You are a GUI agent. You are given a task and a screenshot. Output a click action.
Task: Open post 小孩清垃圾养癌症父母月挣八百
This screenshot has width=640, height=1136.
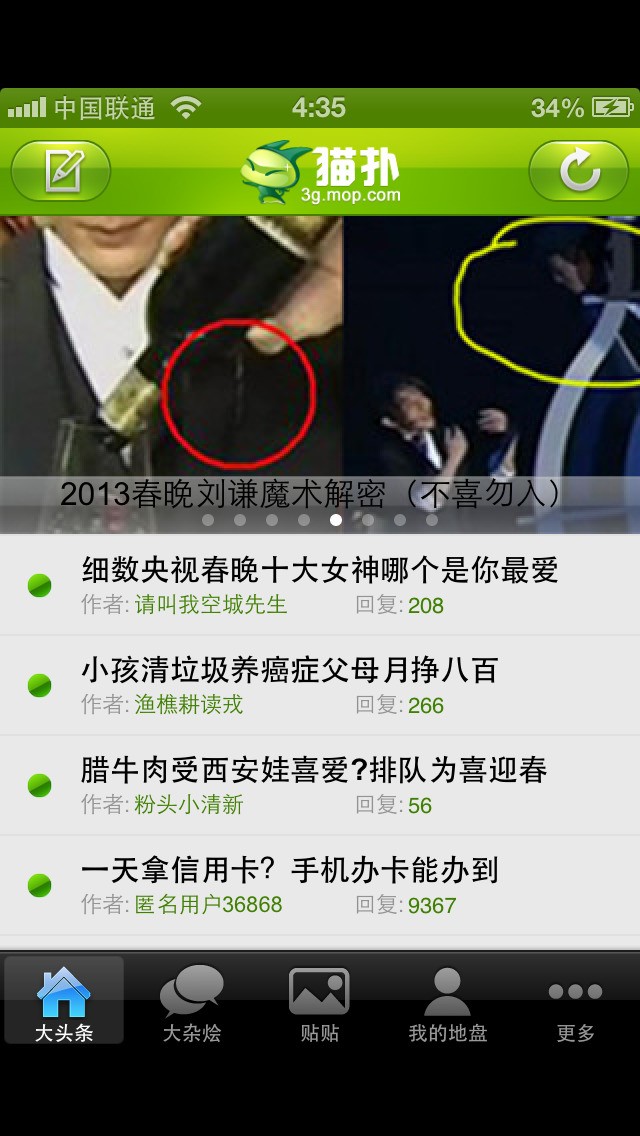pos(320,685)
